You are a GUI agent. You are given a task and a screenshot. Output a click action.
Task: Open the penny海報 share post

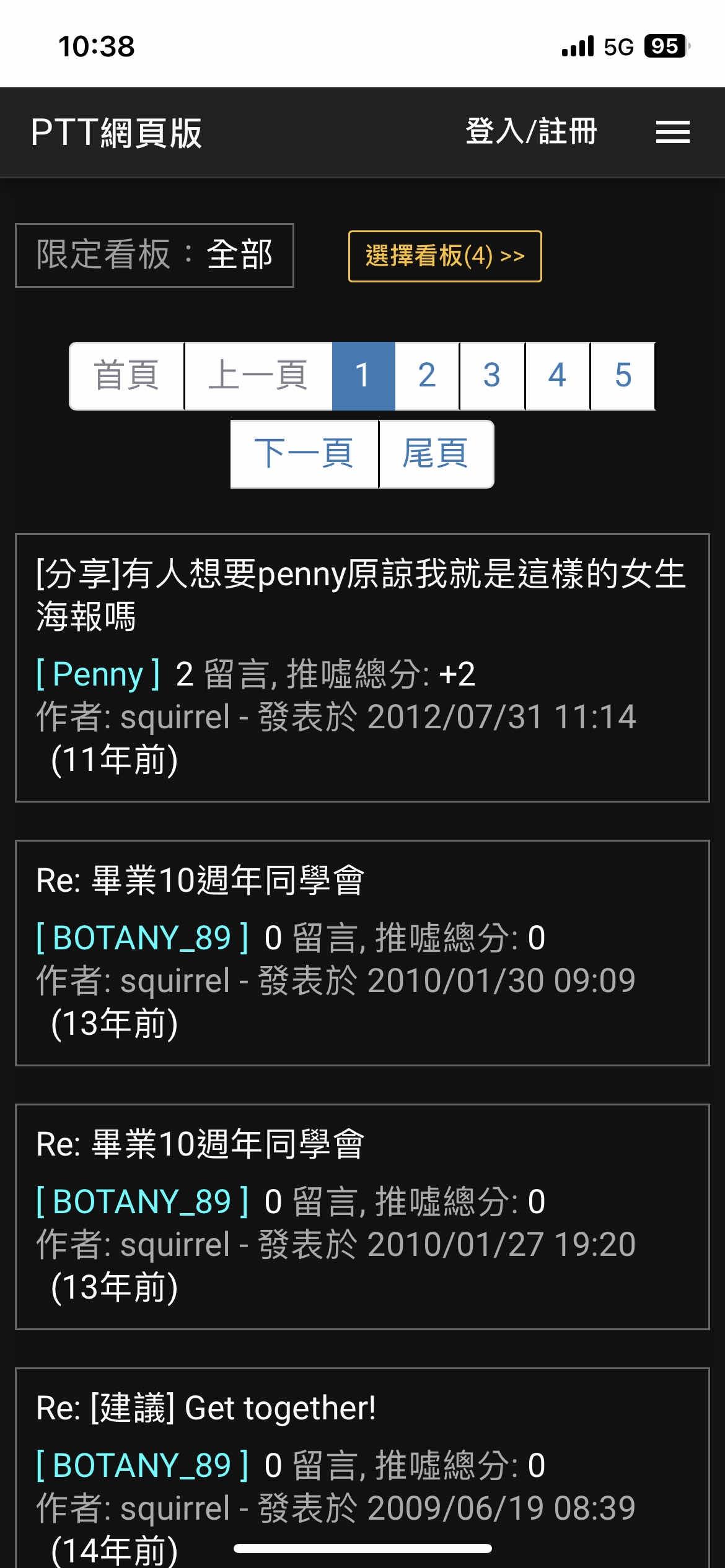tap(361, 595)
